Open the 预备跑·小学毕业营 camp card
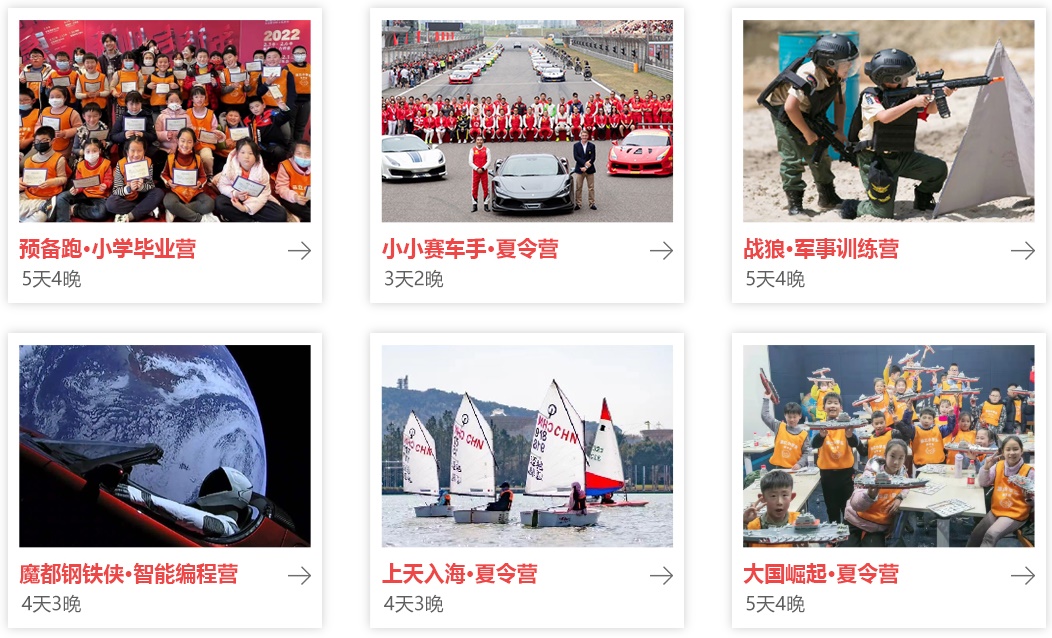1052x638 pixels. (165, 155)
